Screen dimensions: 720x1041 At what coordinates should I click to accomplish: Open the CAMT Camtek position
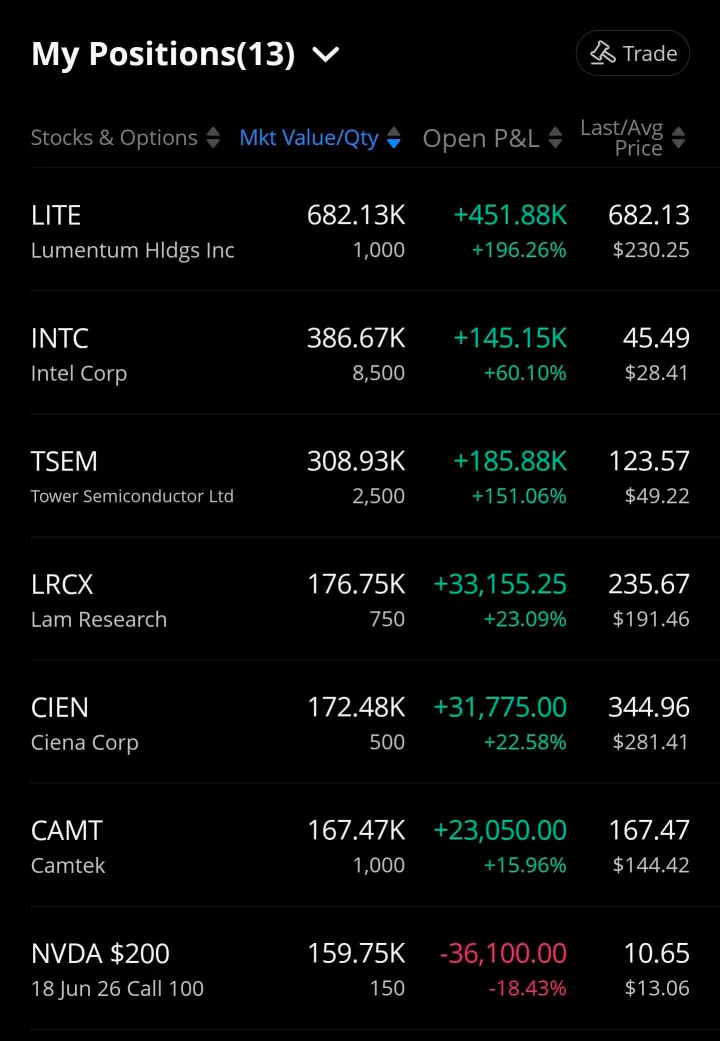(360, 845)
